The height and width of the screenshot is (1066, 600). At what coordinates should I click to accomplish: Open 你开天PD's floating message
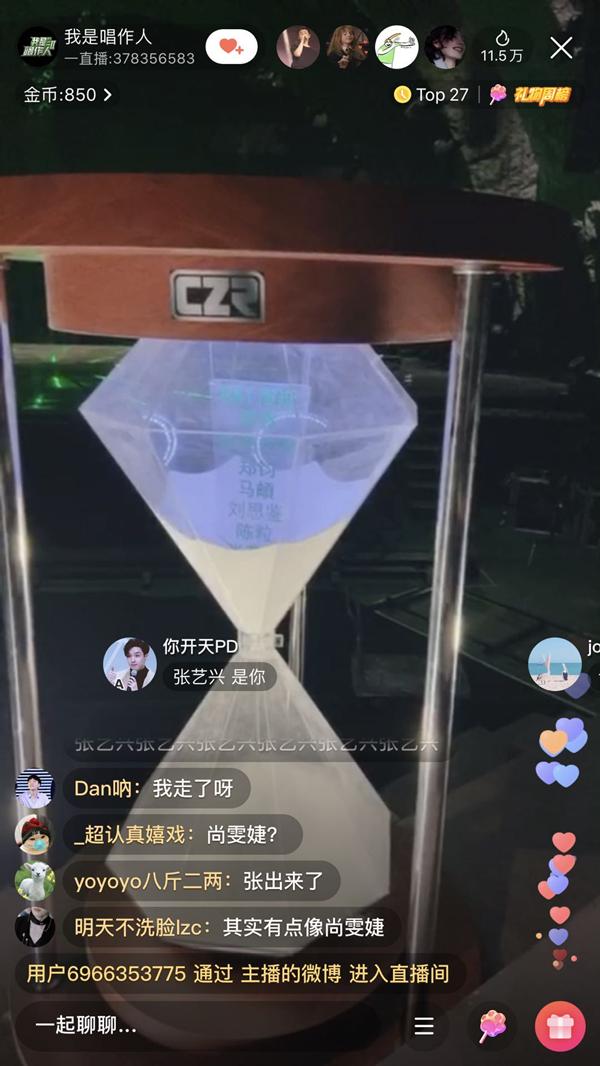tap(200, 663)
